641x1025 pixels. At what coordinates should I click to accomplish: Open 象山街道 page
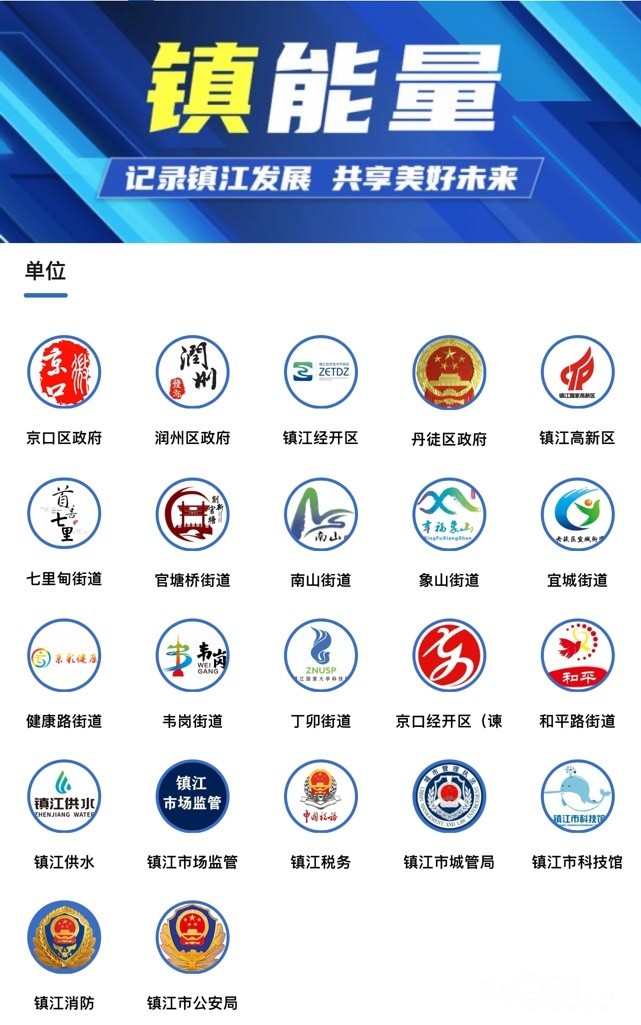449,514
